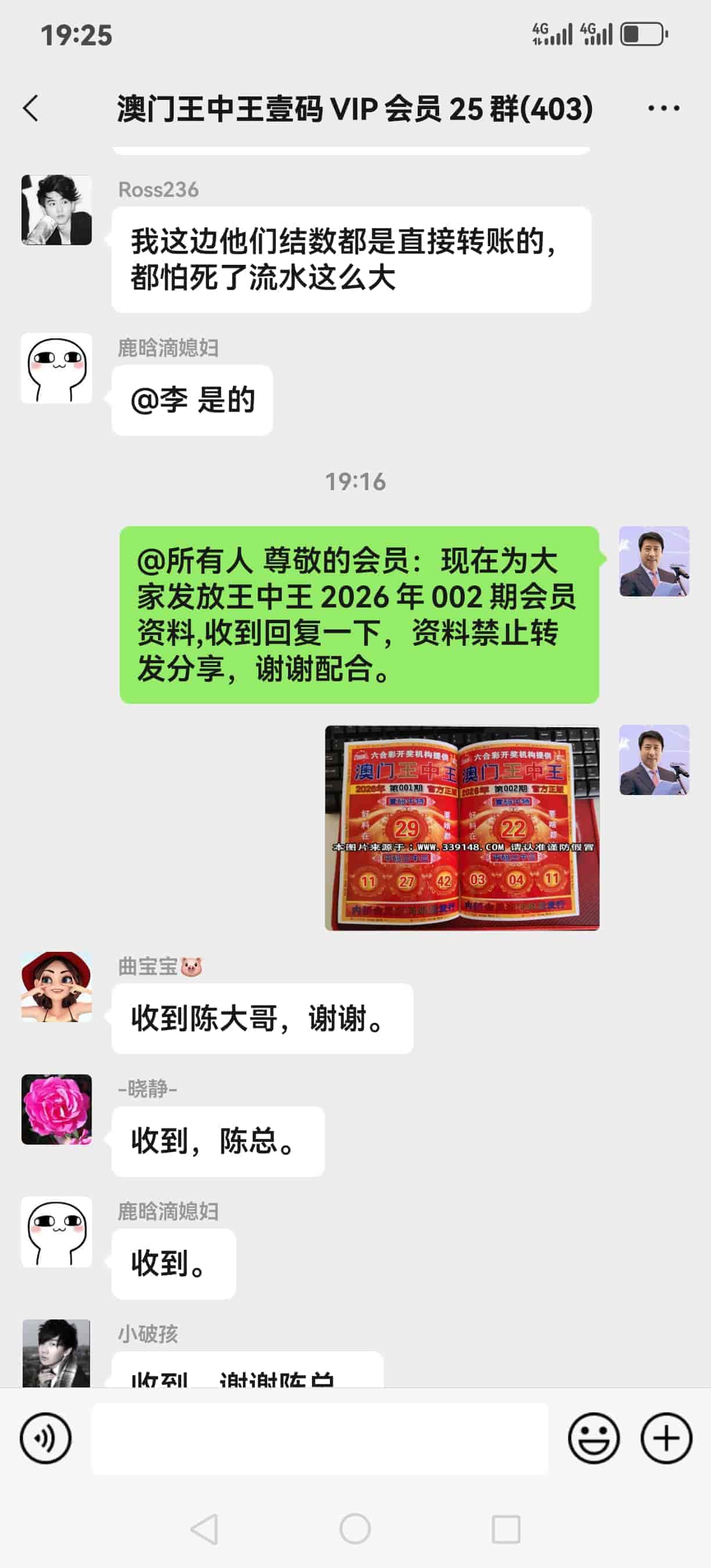Open the three-dot chat info menu
The image size is (711, 1568).
click(663, 109)
